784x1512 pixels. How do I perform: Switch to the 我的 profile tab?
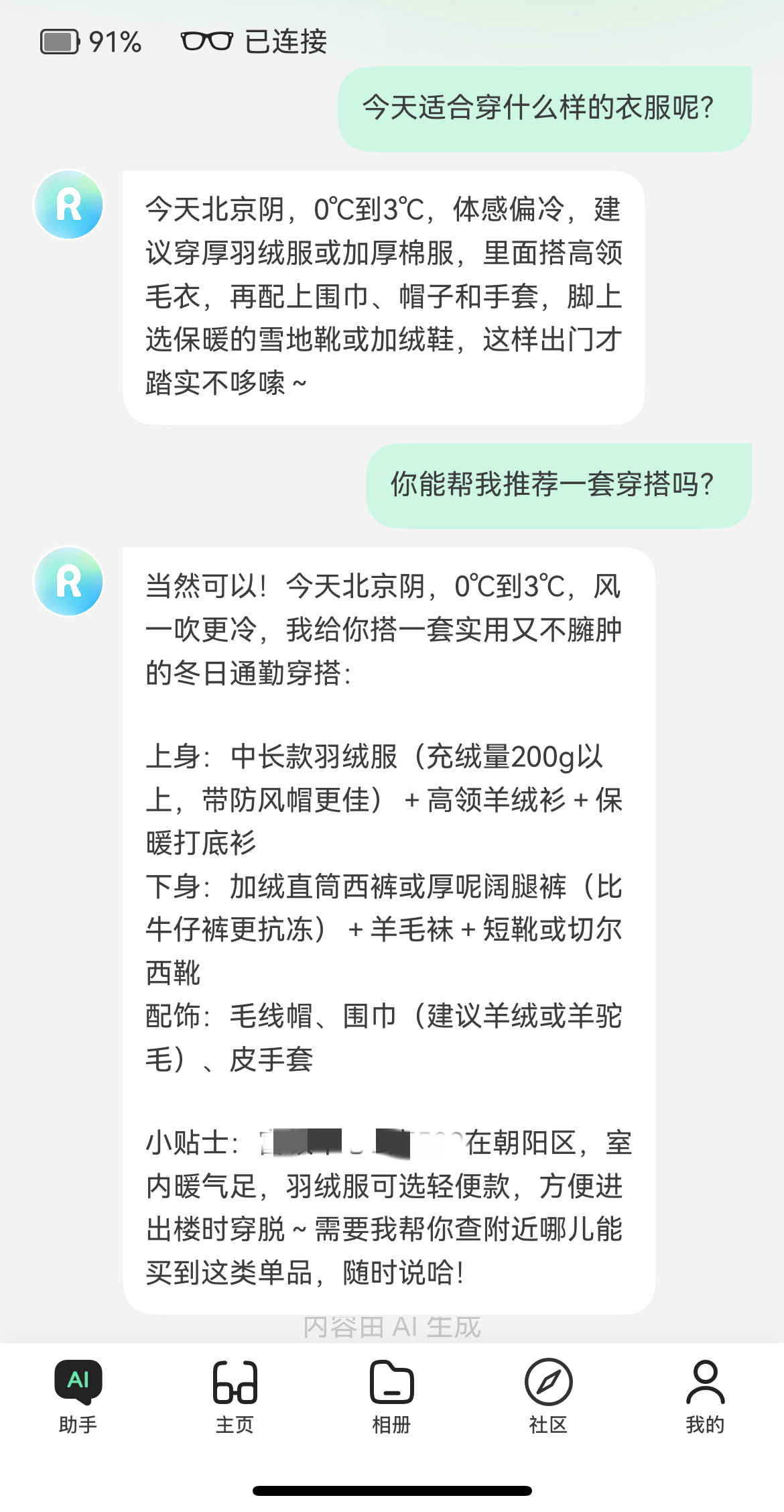[x=705, y=1395]
